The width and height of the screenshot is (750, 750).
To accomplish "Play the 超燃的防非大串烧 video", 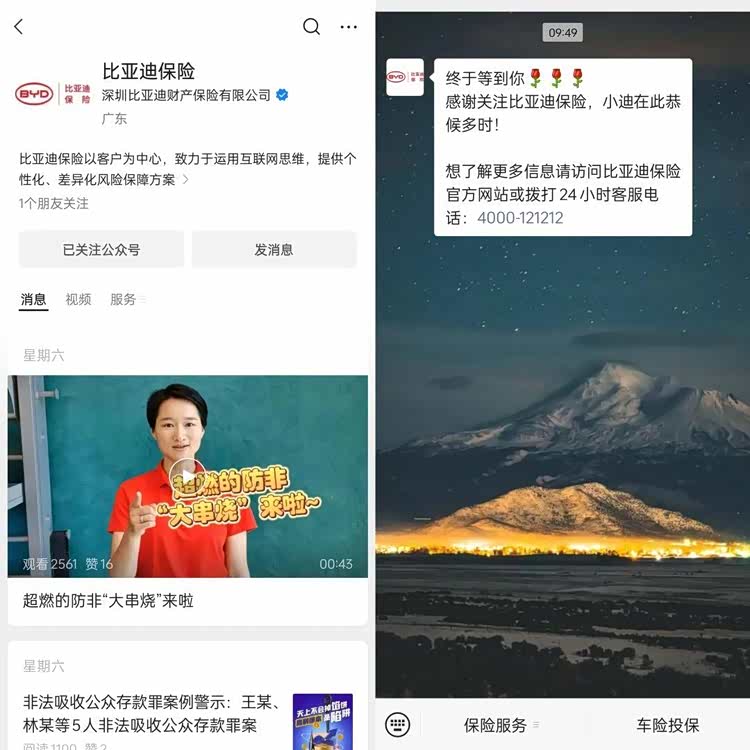I will [188, 476].
